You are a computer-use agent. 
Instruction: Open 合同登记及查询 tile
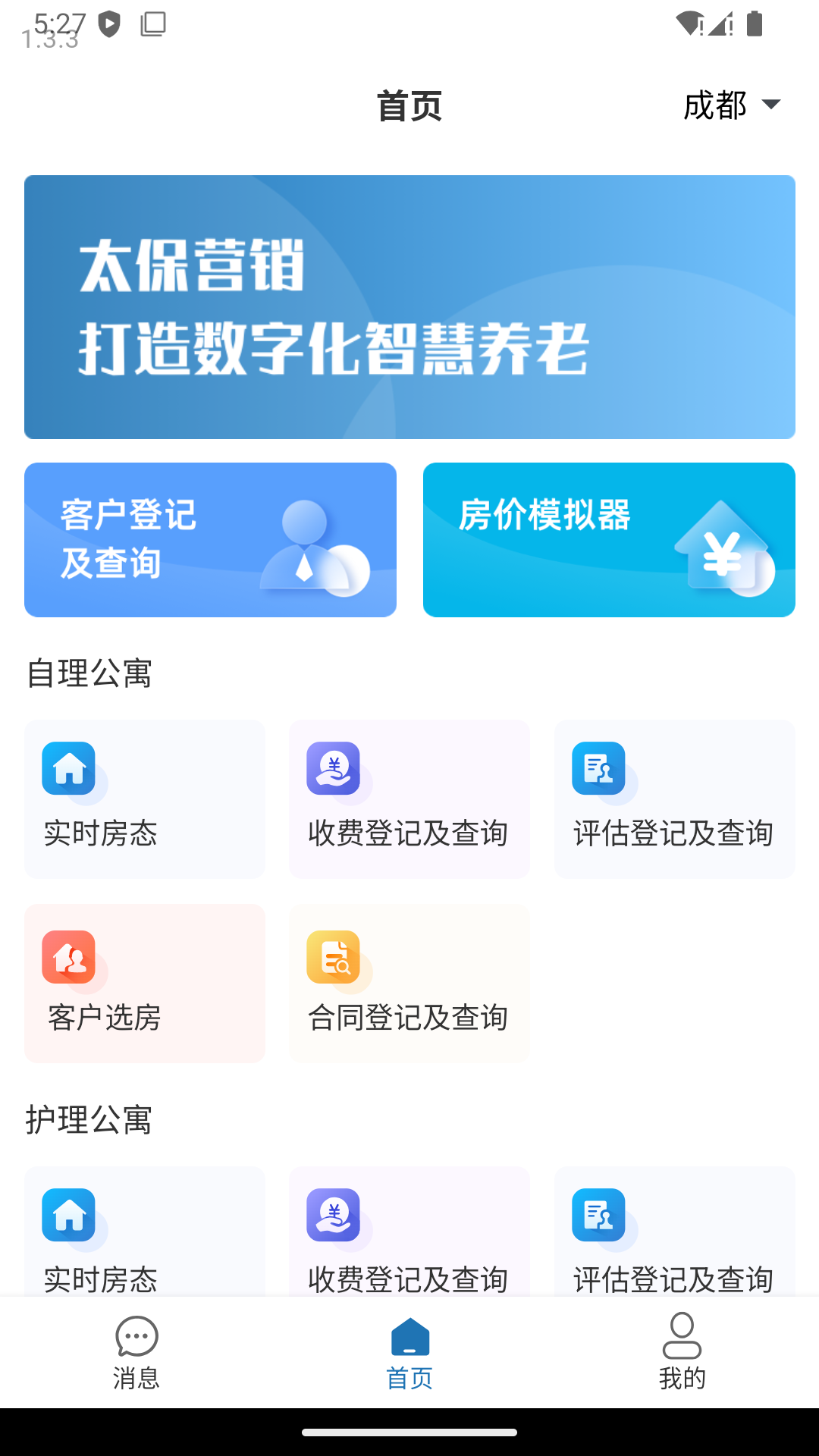[x=409, y=984]
